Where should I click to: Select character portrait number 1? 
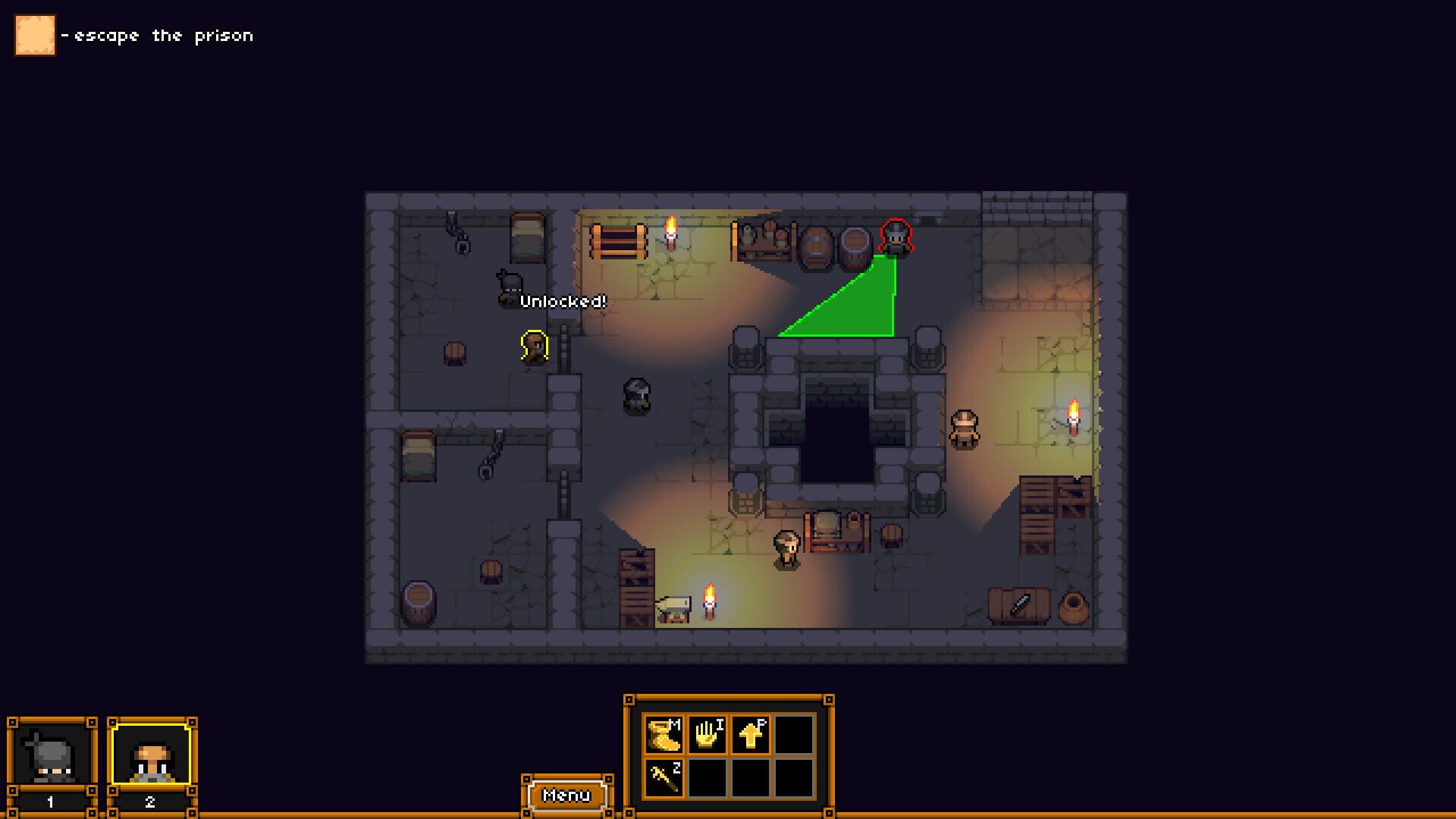click(x=52, y=754)
